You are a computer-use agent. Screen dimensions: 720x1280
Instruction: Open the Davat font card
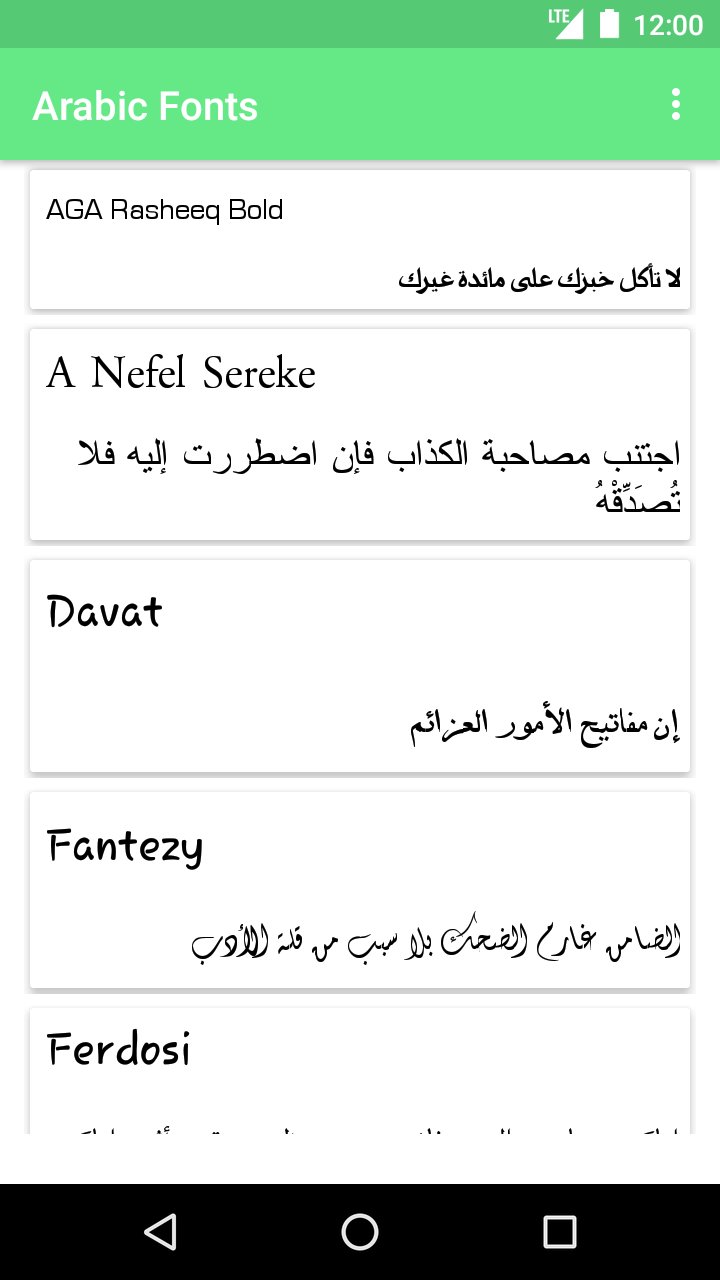click(x=360, y=666)
